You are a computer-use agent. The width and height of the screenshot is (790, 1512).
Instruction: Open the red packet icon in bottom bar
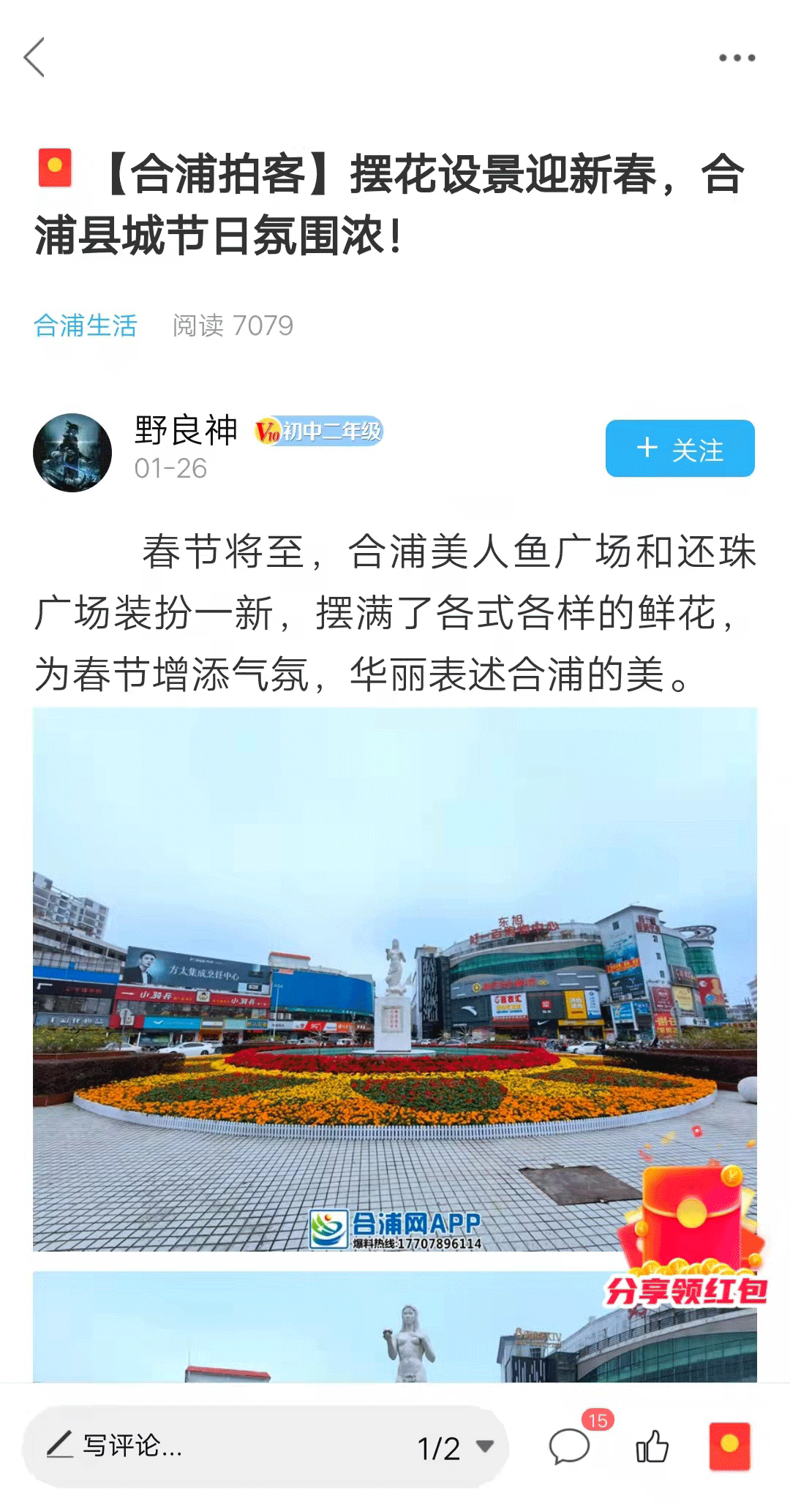click(729, 1446)
